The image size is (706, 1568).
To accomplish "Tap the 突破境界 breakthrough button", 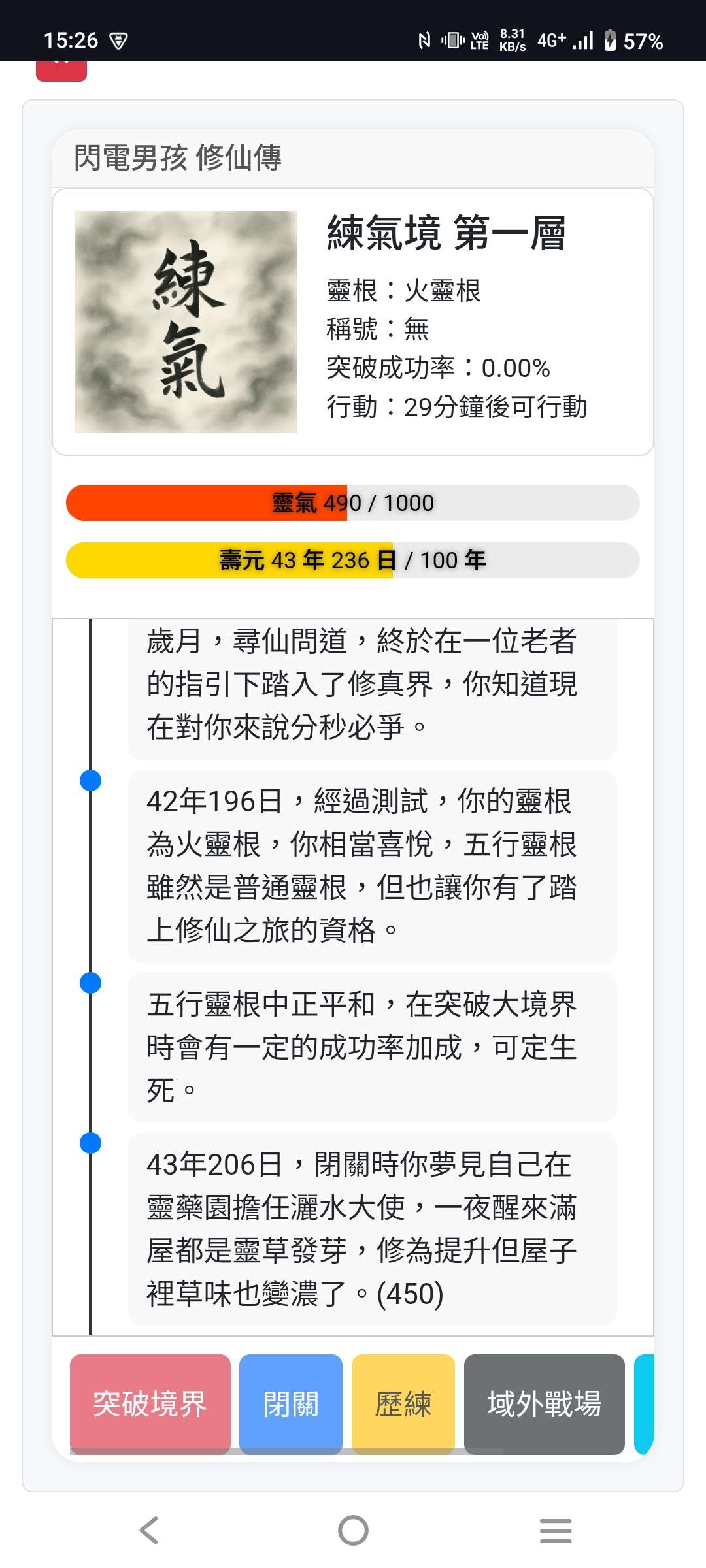I will pyautogui.click(x=150, y=1403).
